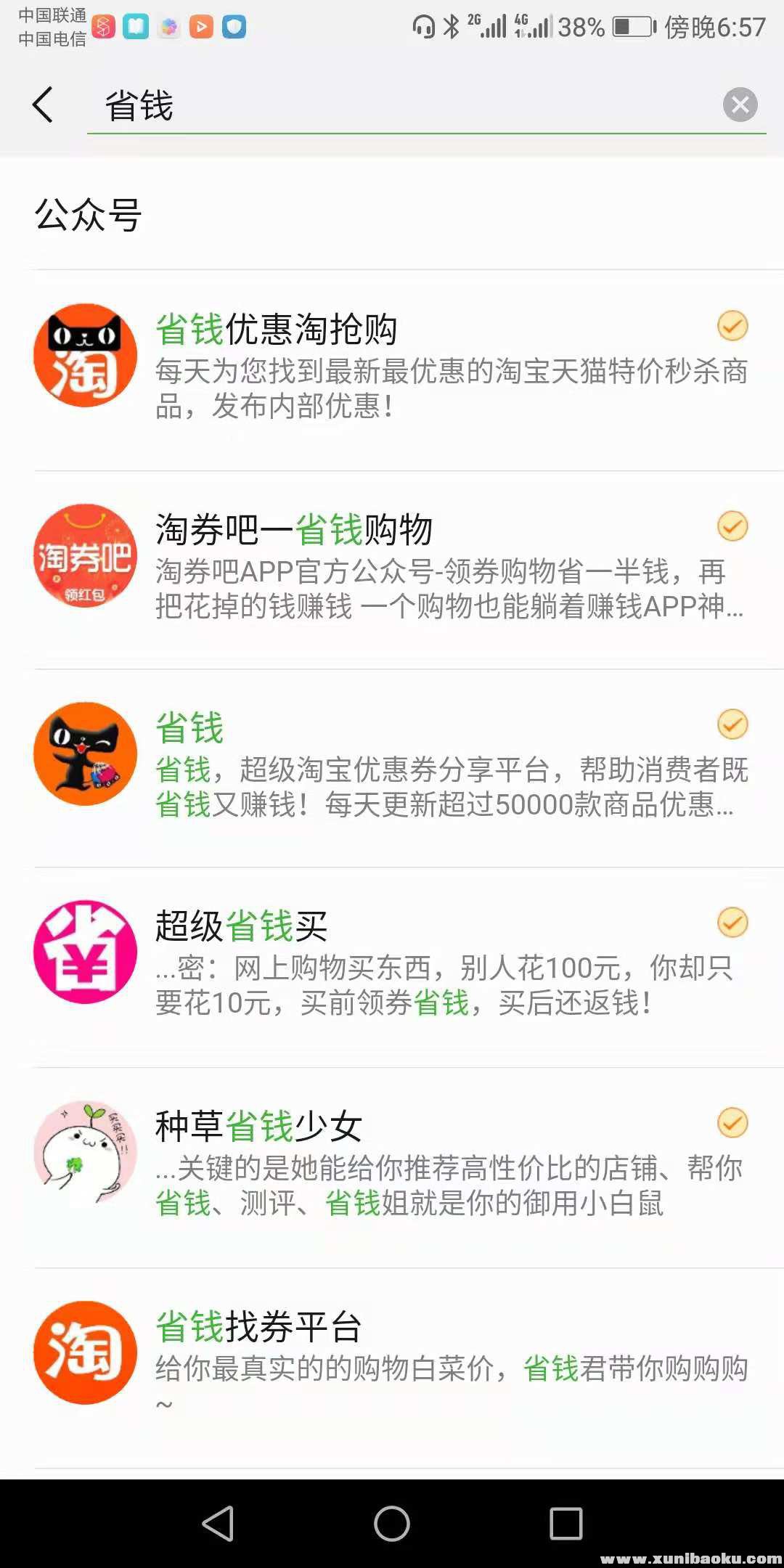Viewport: 784px width, 1568px height.
Task: Open 省钱优惠淘抢购 official account
Action: tap(392, 367)
